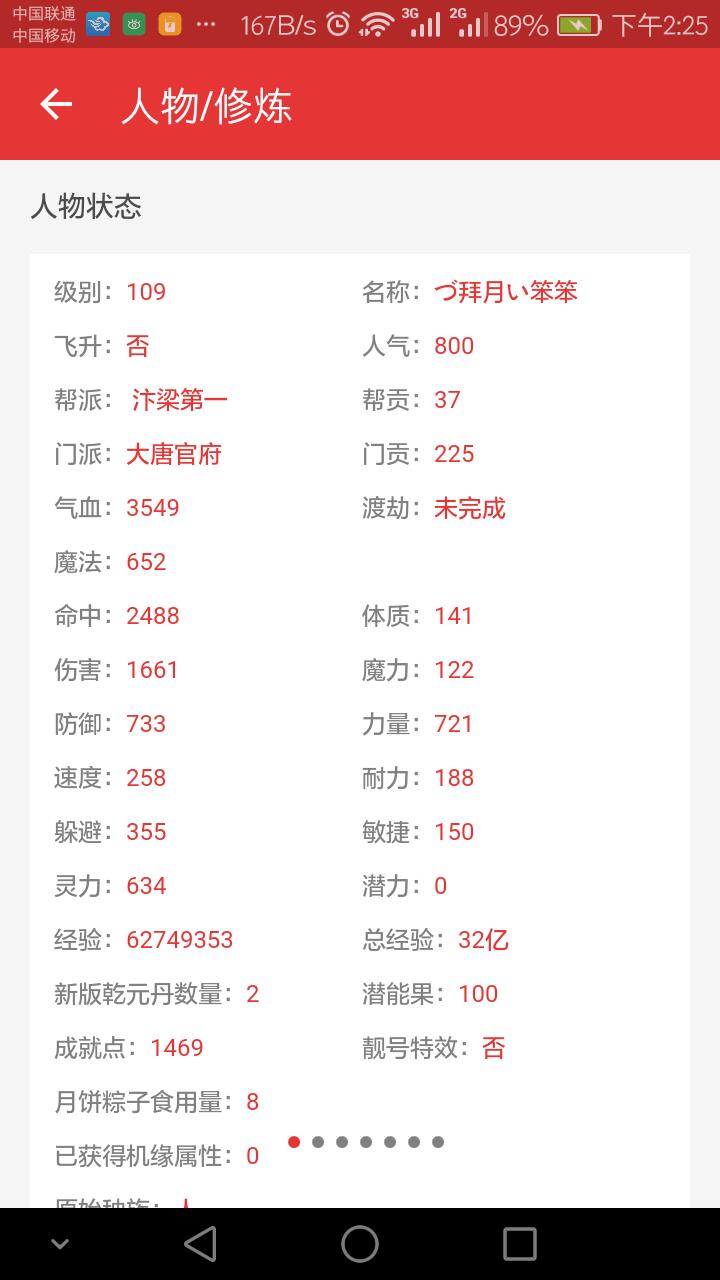Go back from 人物/修炼 screen
The width and height of the screenshot is (720, 1280).
pos(56,104)
